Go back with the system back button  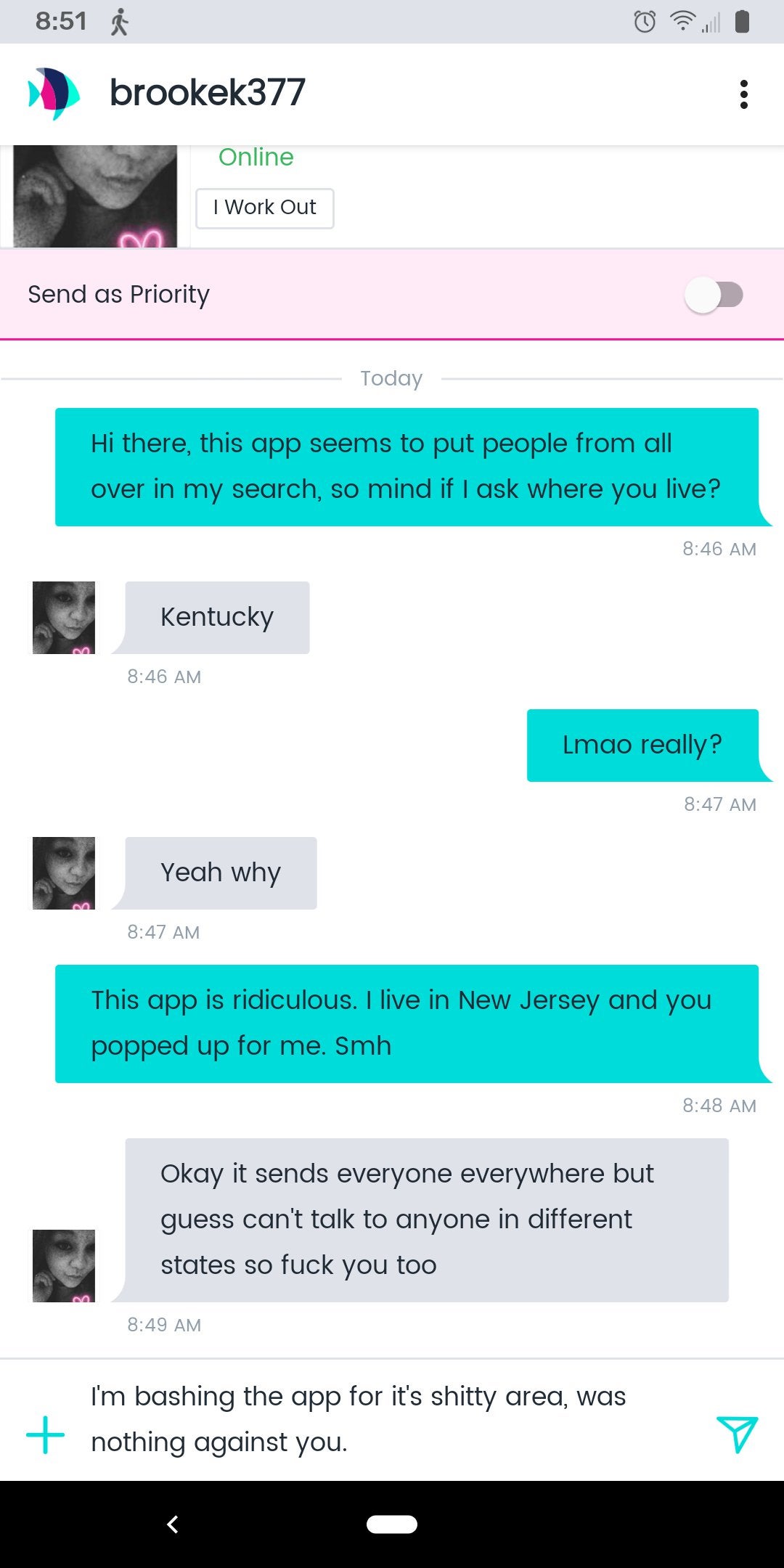pyautogui.click(x=173, y=1524)
